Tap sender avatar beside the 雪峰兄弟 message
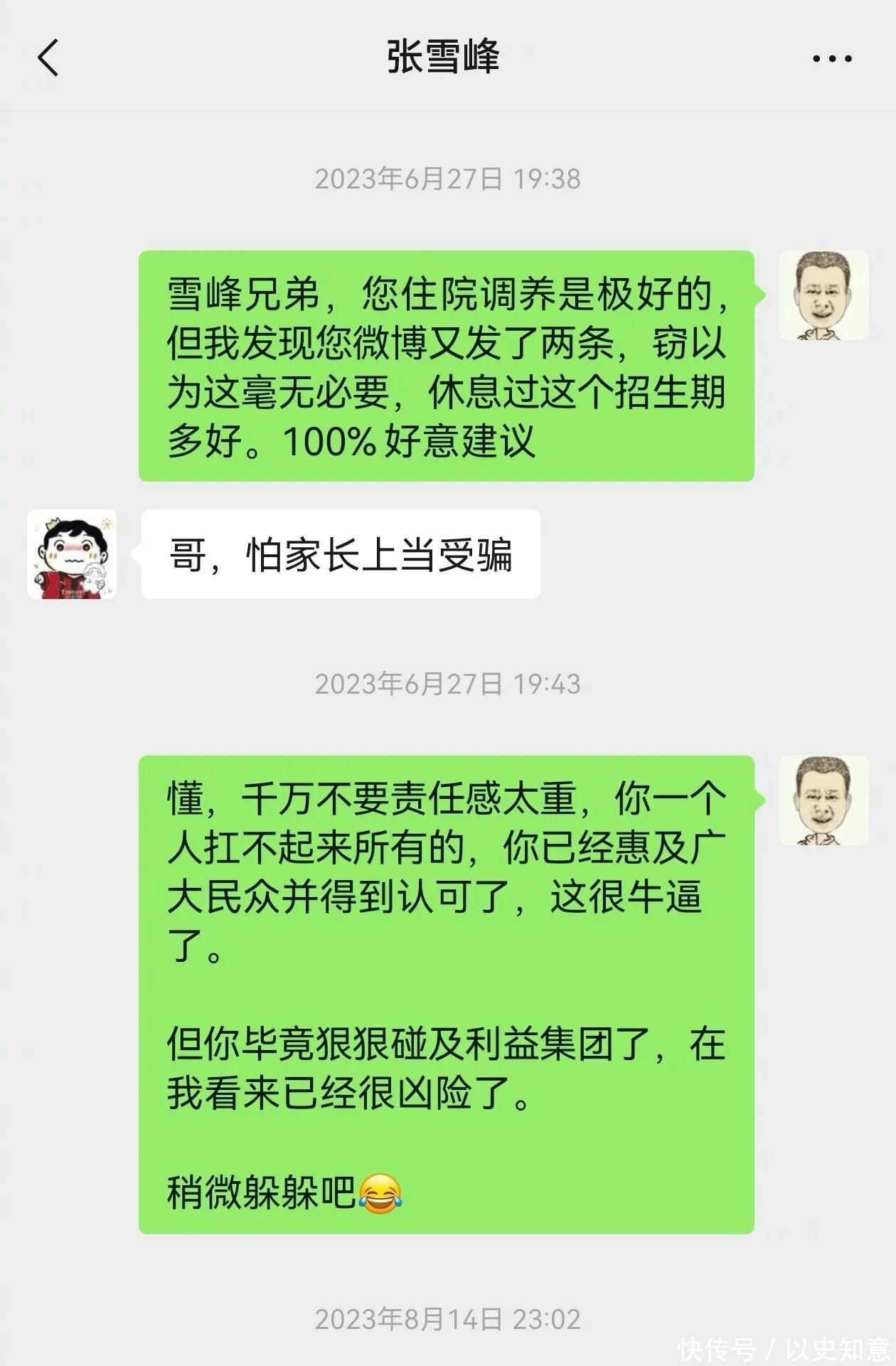 tap(823, 295)
